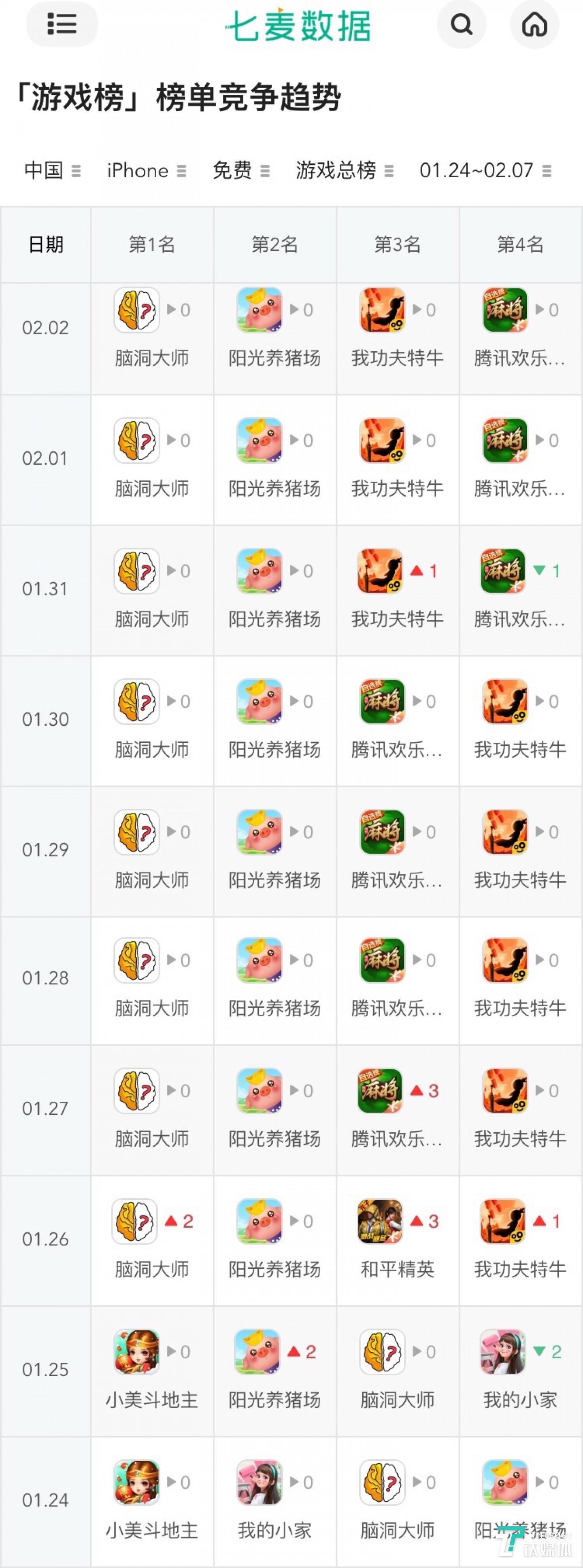
Task: View 小美斗地主 in the 01.25 row
Action: [x=138, y=1353]
